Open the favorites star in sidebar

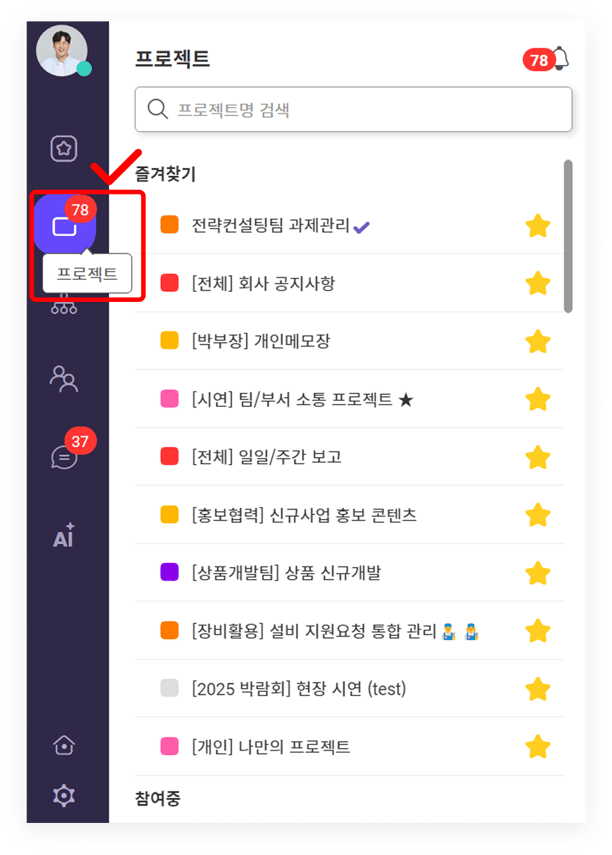64,149
